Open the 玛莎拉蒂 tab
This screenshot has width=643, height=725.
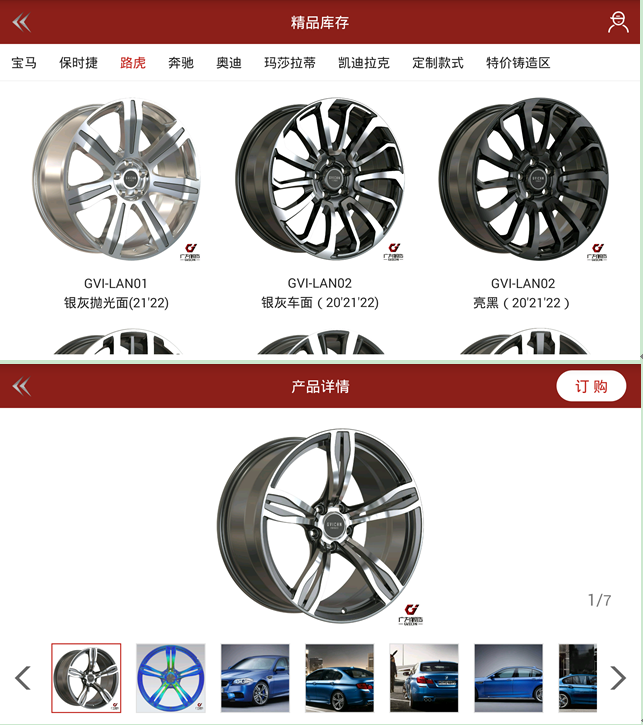(290, 63)
